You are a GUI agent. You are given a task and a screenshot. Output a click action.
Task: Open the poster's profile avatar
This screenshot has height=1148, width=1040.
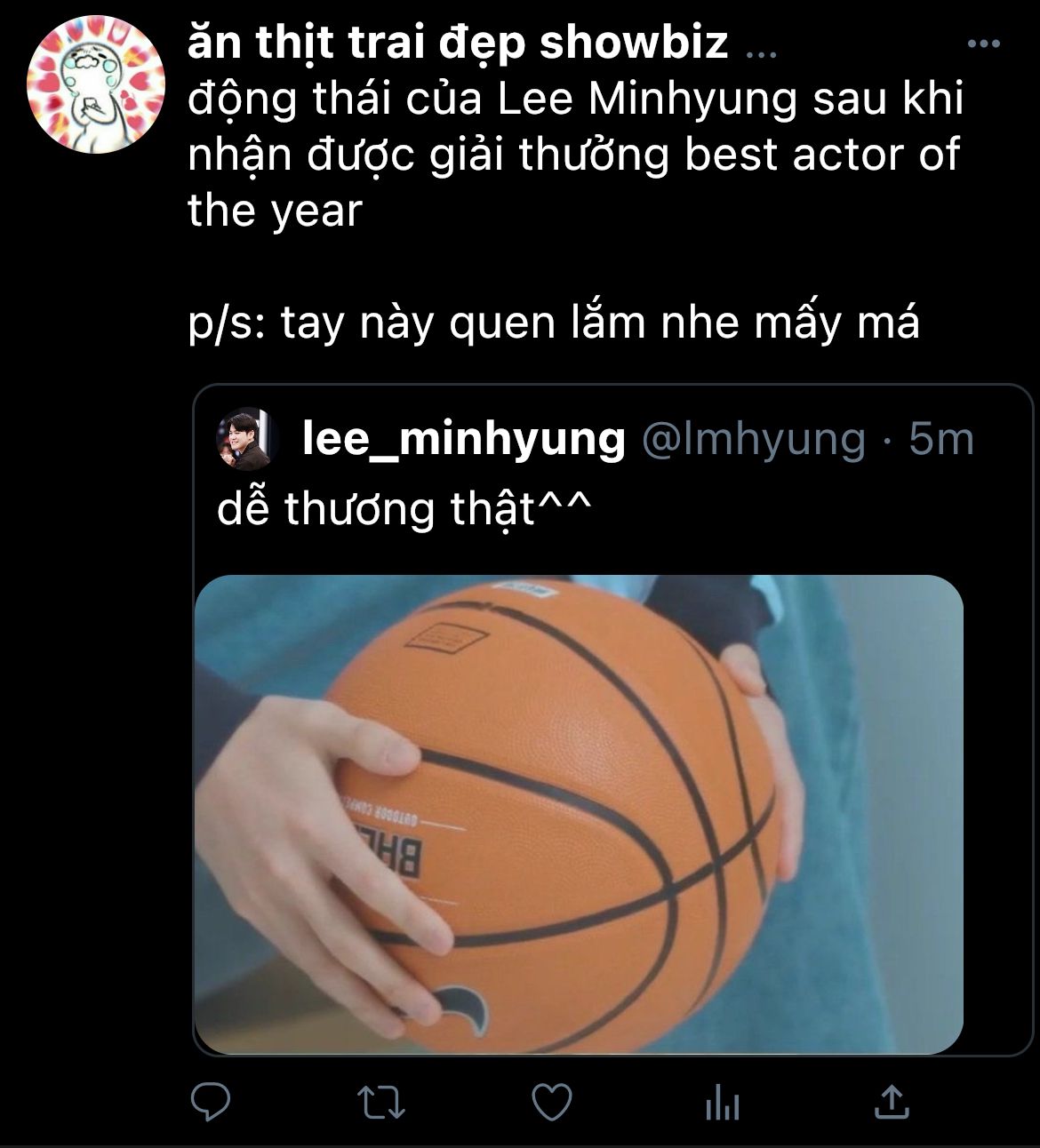coord(95,84)
